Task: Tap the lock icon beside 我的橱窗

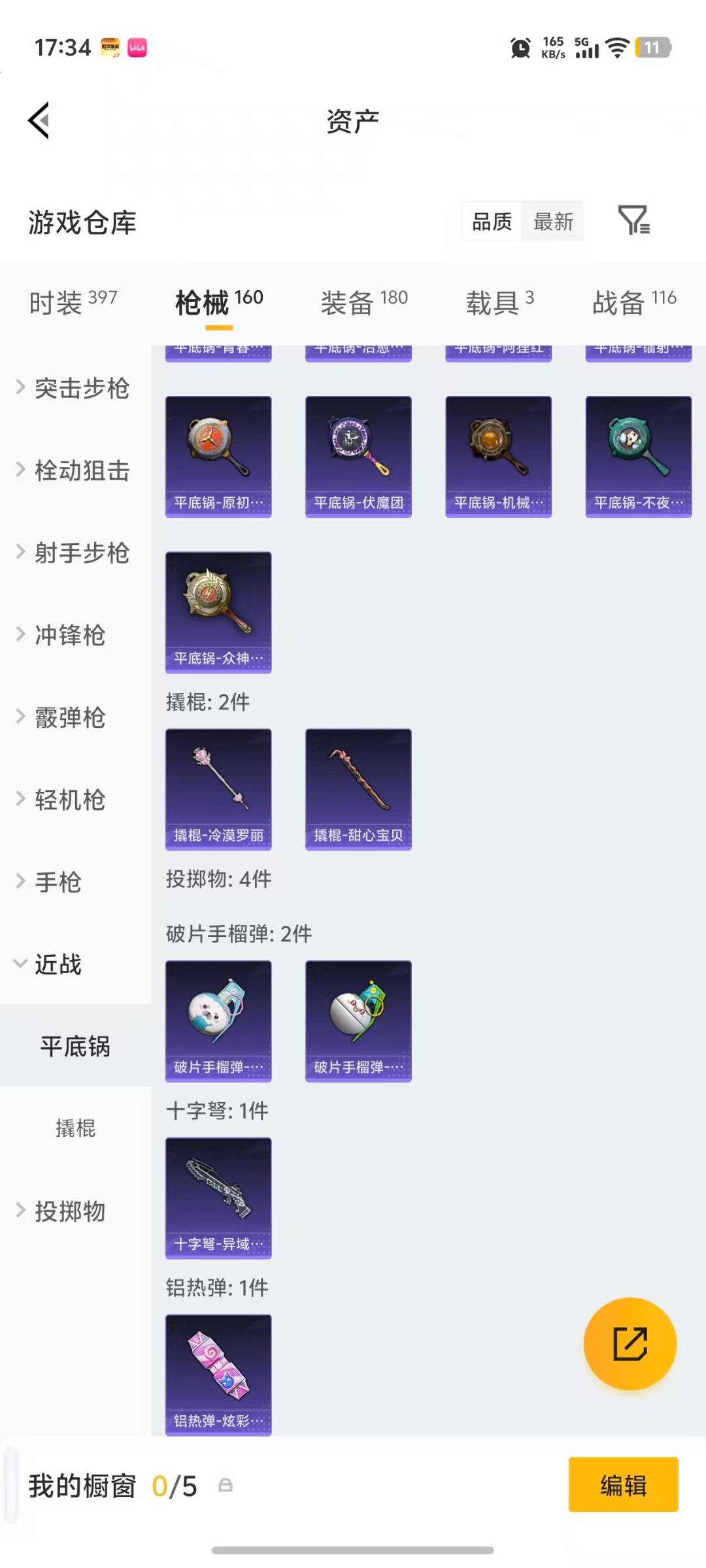Action: click(225, 1485)
